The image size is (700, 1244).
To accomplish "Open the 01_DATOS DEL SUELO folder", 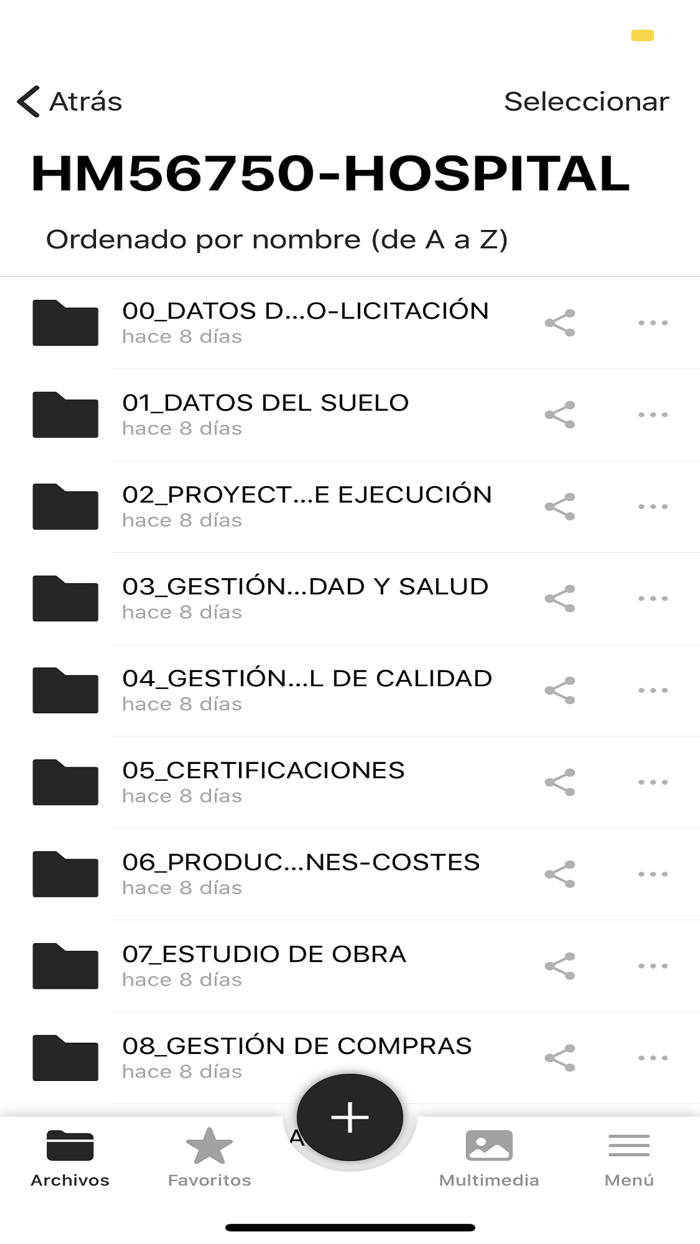I will pos(265,414).
